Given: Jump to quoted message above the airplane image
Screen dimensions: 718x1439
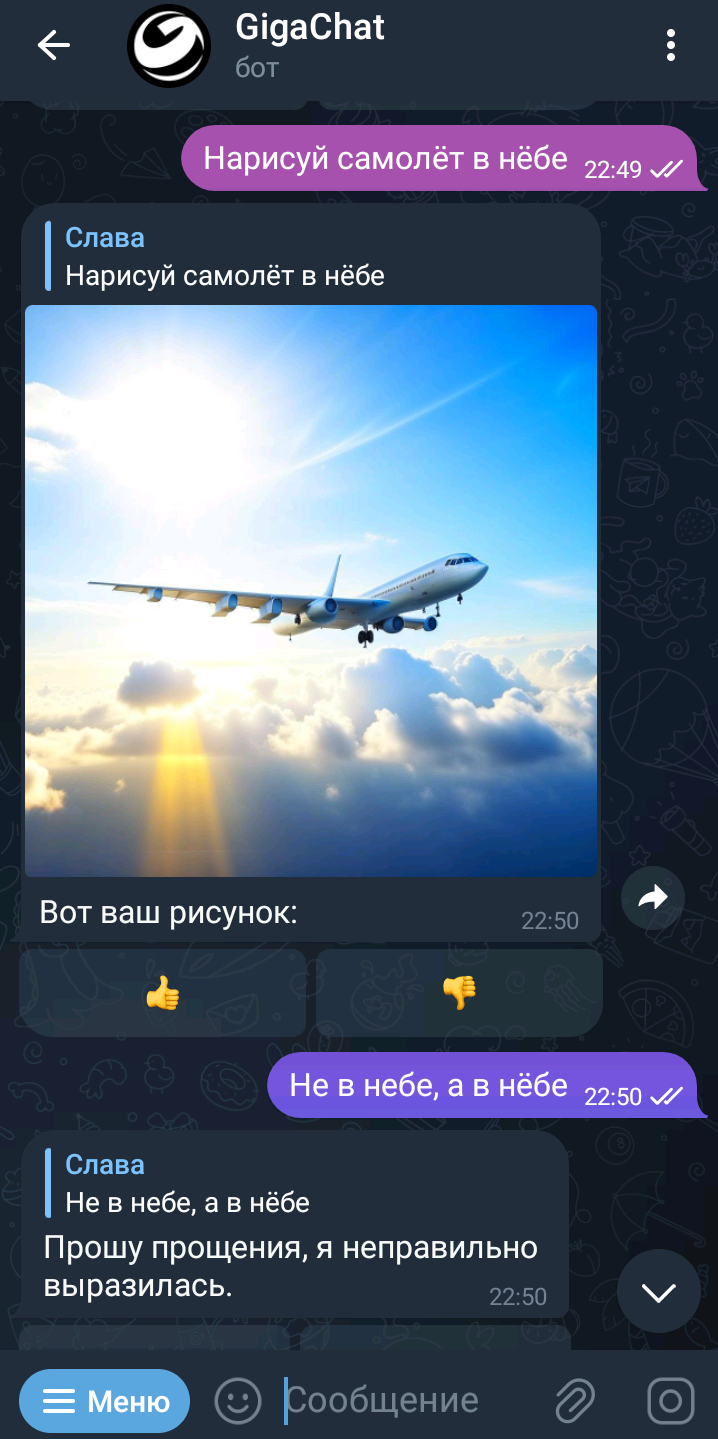Looking at the screenshot, I should coord(225,257).
